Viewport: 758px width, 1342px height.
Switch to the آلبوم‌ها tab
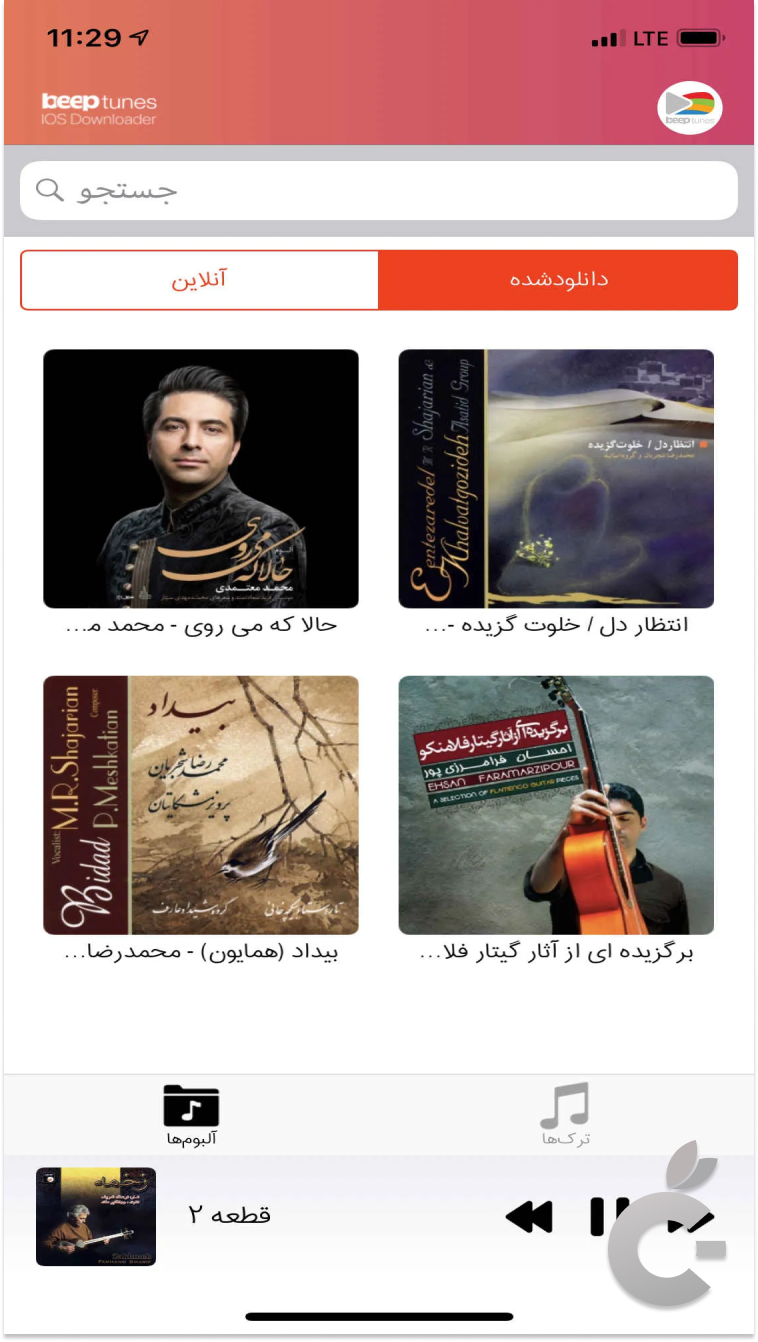pyautogui.click(x=191, y=1115)
